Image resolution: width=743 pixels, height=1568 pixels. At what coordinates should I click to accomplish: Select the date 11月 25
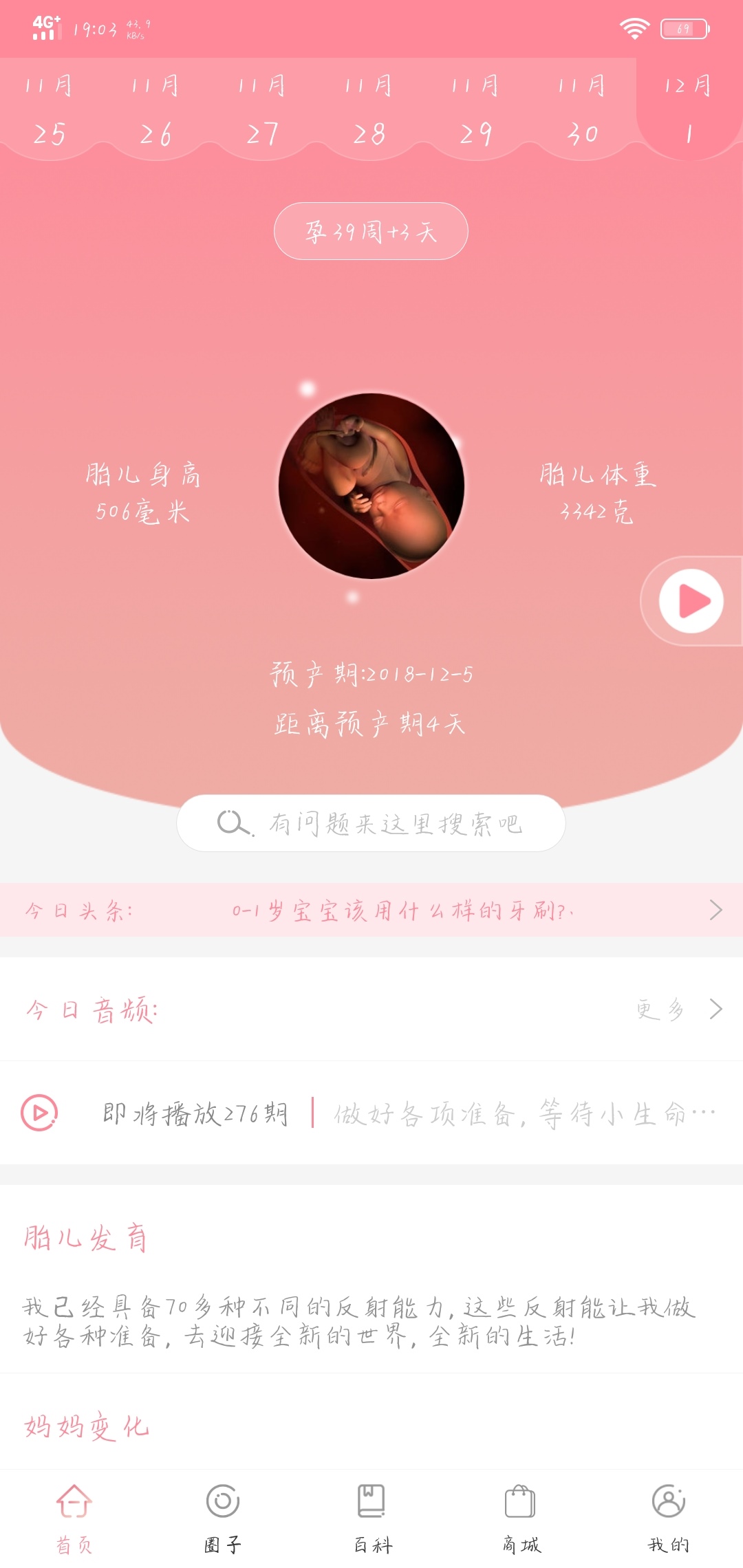(x=50, y=110)
